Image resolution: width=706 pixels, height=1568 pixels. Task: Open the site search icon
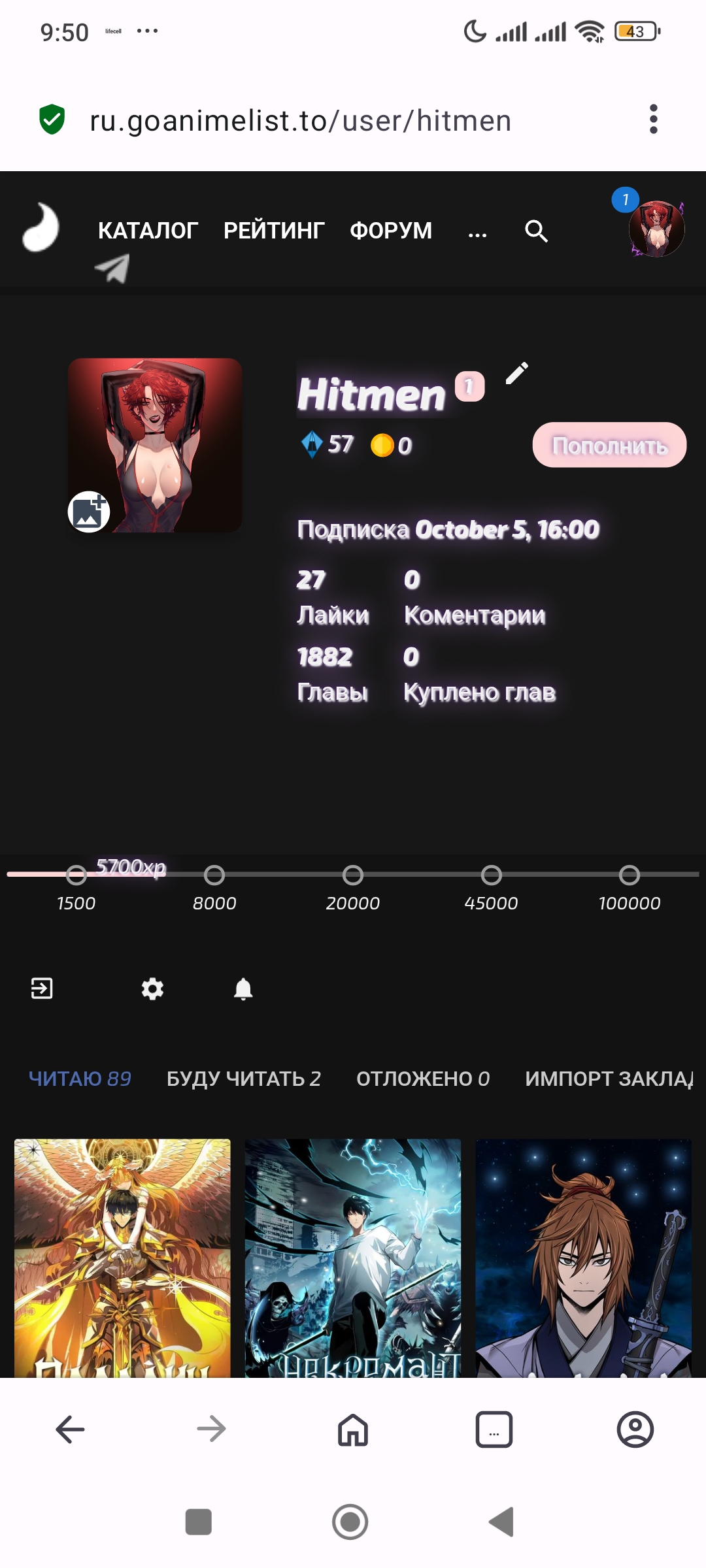(x=536, y=231)
